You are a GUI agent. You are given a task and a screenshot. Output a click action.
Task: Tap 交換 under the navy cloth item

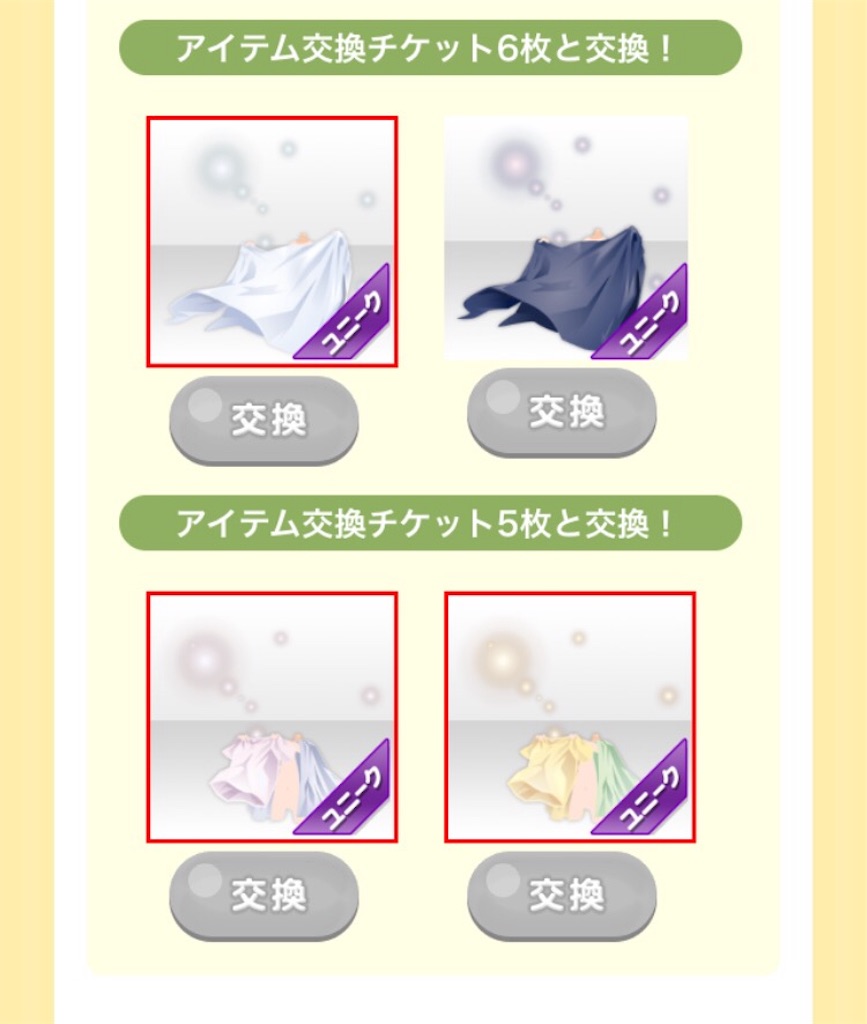click(x=562, y=412)
